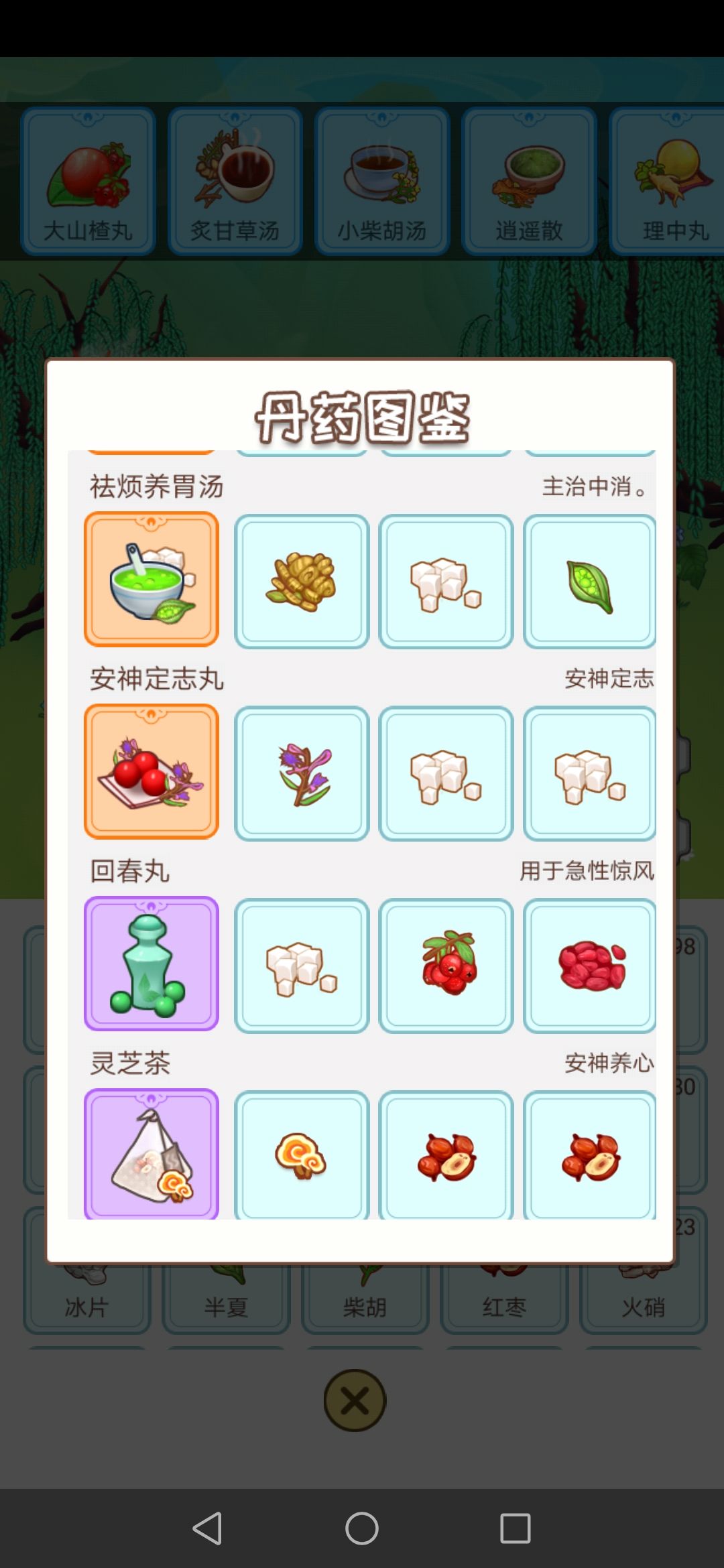Click the 祛烦养胃汤 green soup icon
Image resolution: width=724 pixels, height=1568 pixels.
click(151, 578)
